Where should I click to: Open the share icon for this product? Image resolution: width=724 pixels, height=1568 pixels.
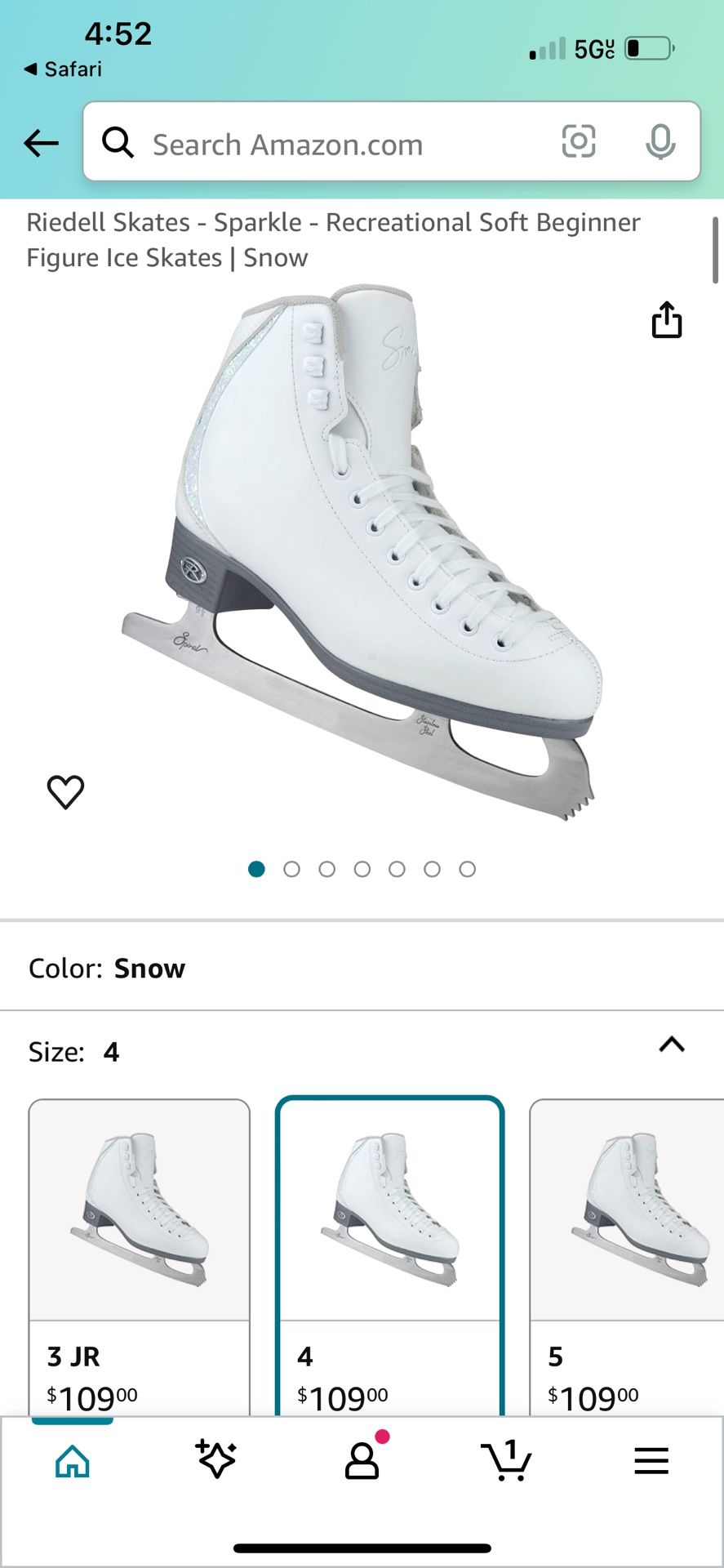(668, 320)
